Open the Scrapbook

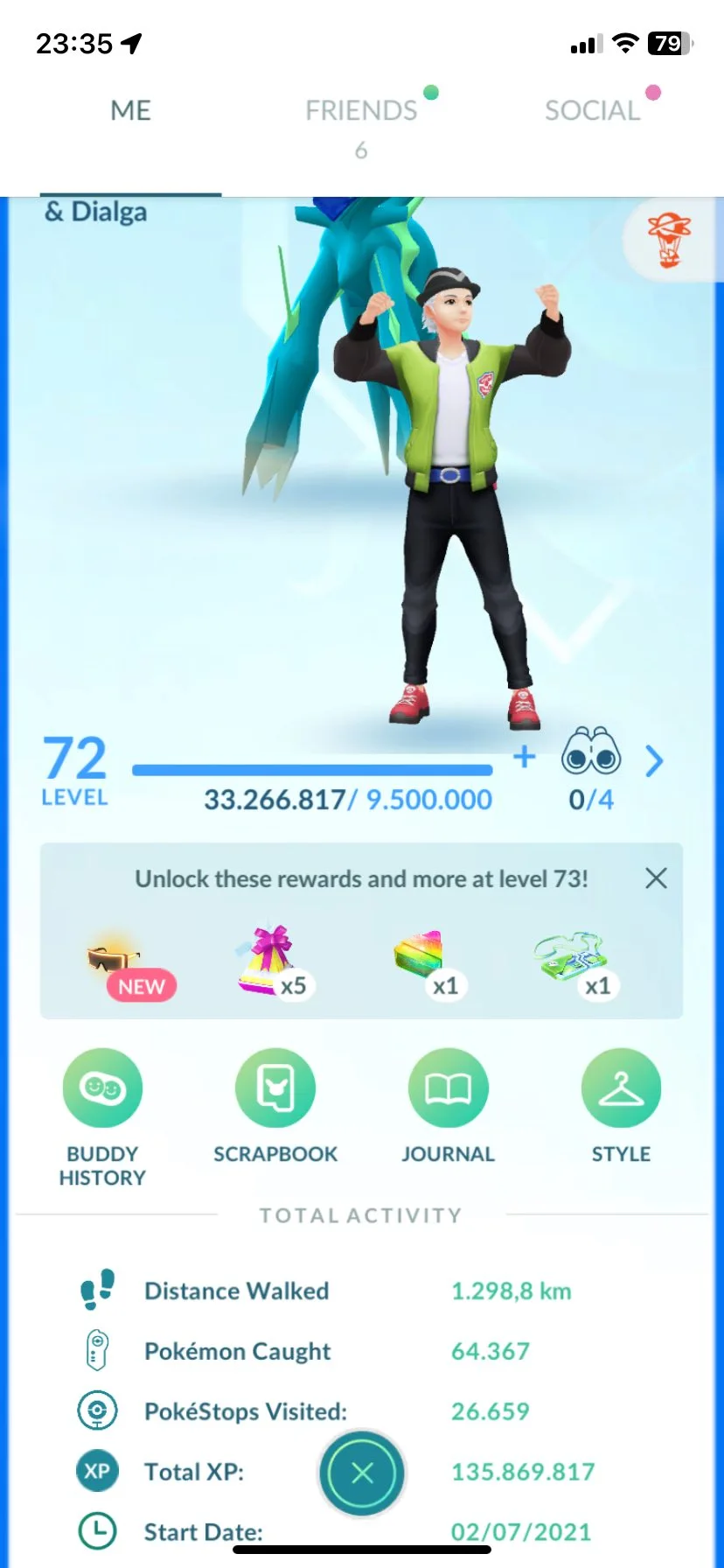pyautogui.click(x=275, y=1088)
